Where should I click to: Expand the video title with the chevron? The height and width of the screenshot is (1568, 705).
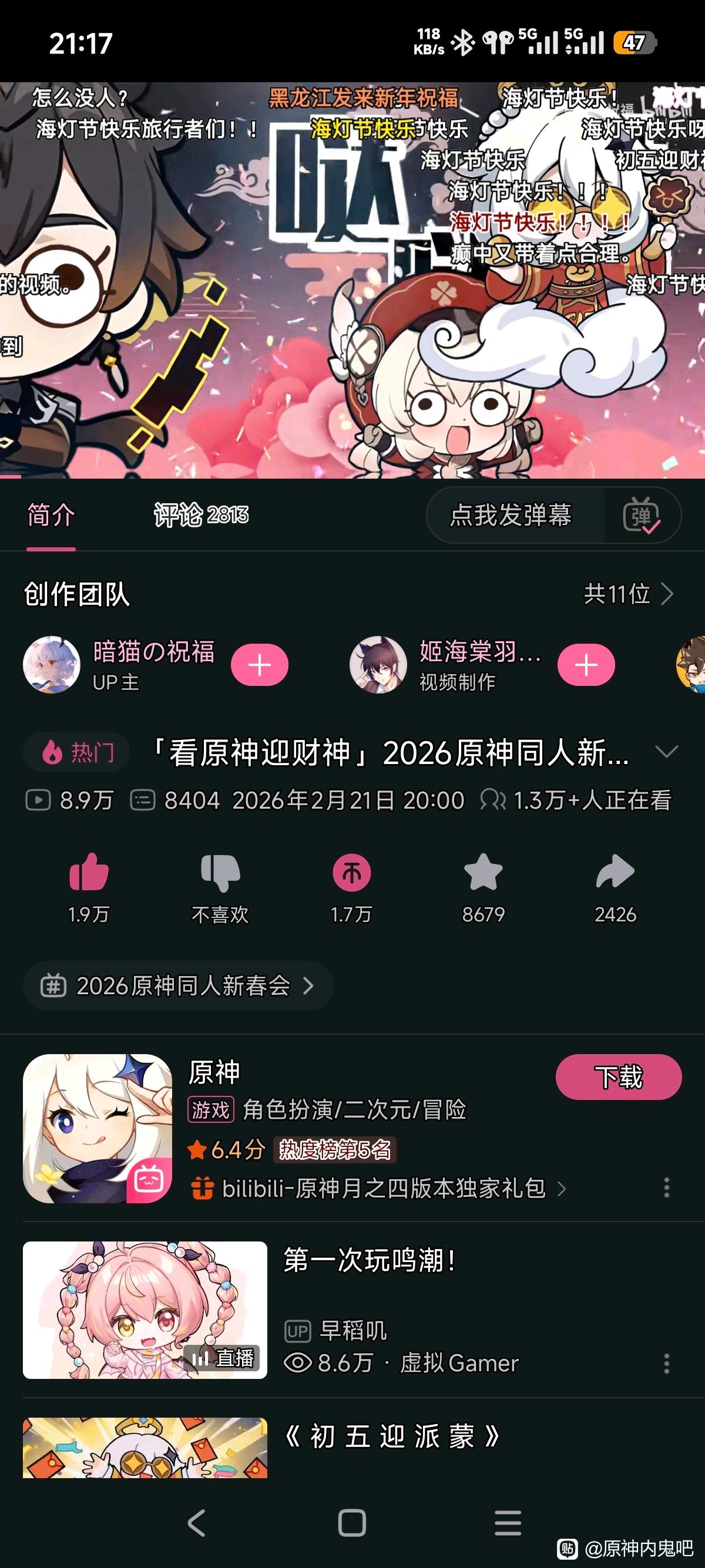coord(667,752)
